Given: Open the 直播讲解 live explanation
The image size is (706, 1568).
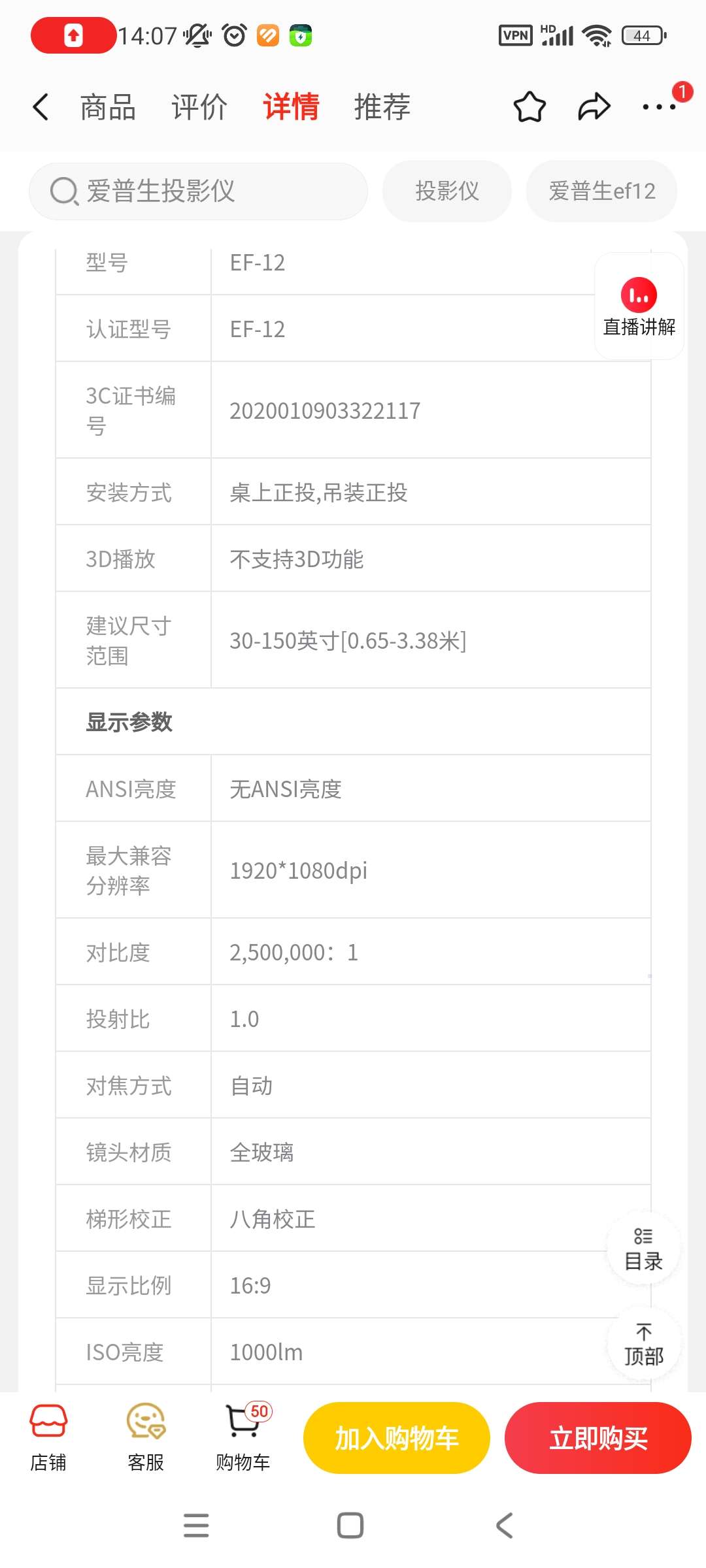Looking at the screenshot, I should click(639, 307).
